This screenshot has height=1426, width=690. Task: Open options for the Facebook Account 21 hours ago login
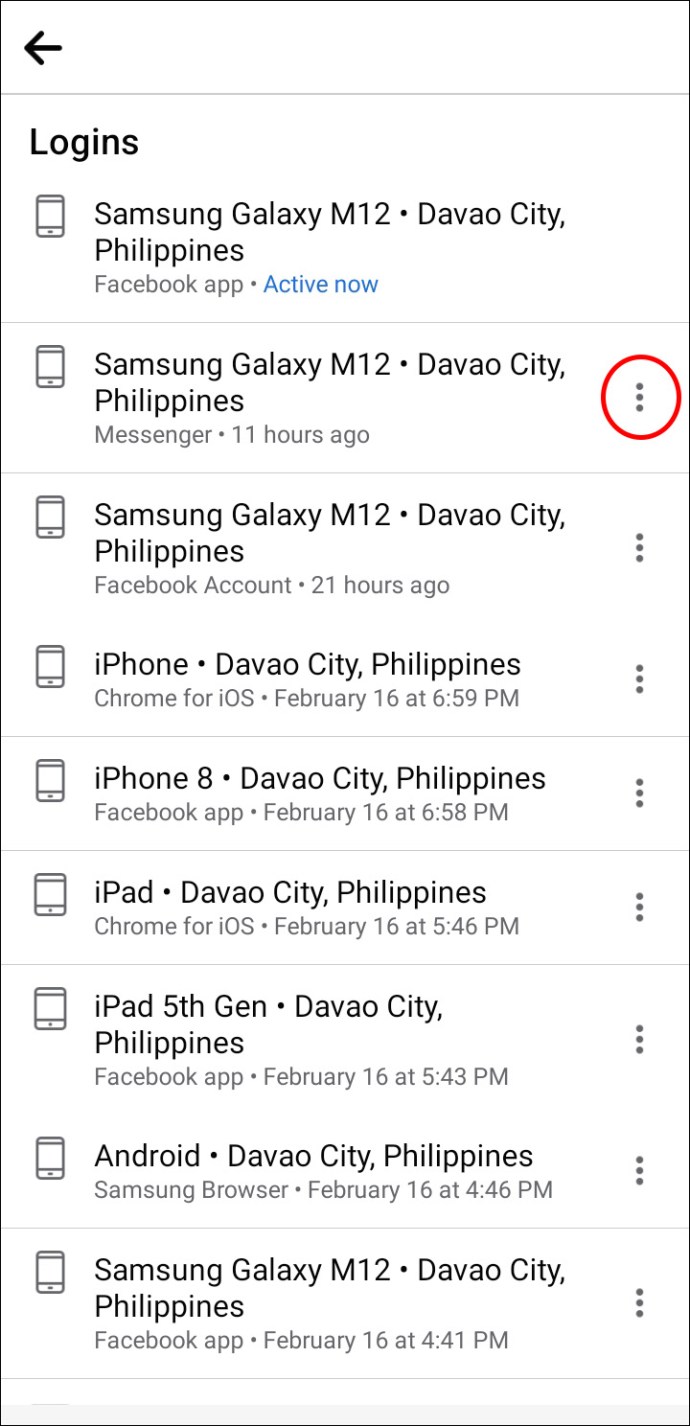coord(640,548)
